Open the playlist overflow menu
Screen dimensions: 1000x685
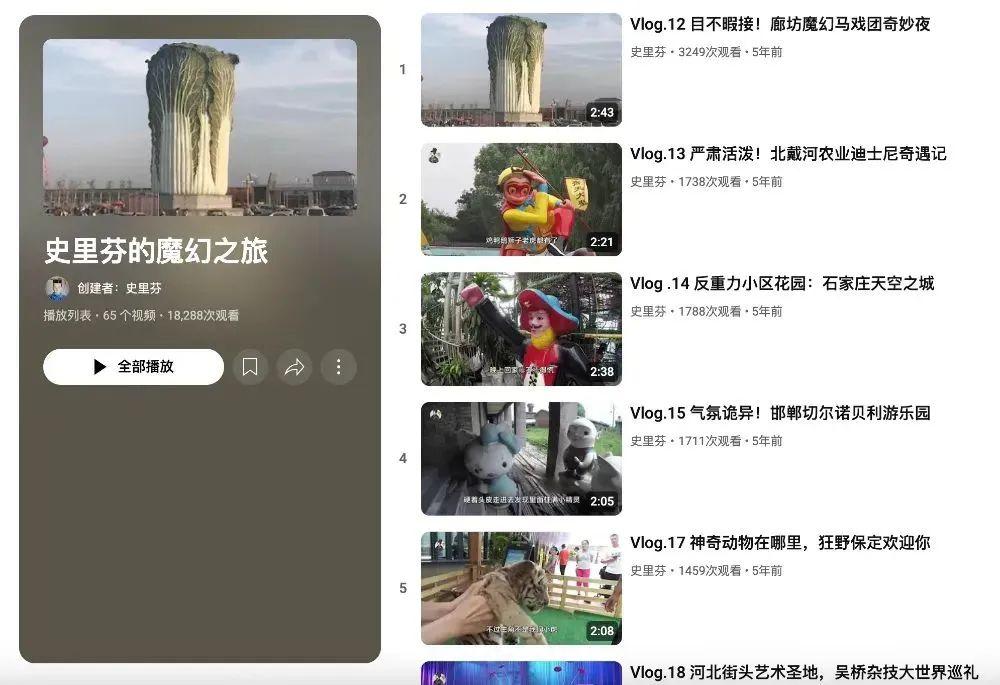tap(338, 367)
